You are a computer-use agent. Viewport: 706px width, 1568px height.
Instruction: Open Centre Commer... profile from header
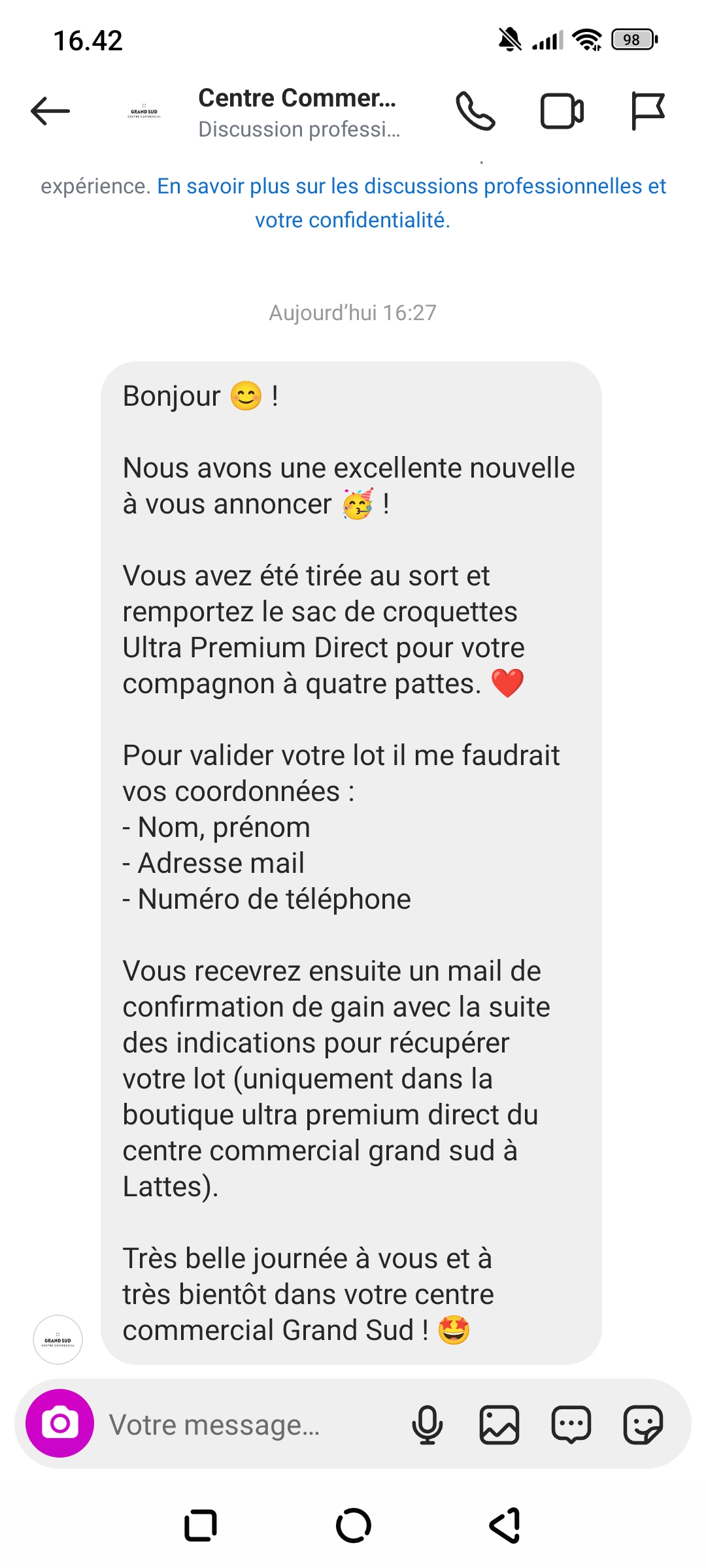pos(297,111)
